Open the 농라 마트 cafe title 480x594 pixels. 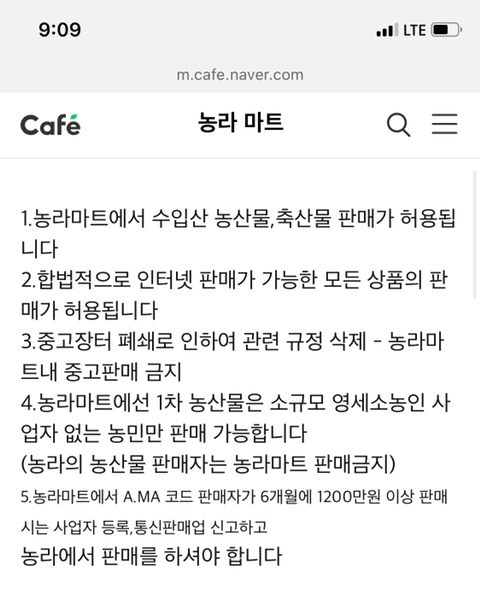coord(241,123)
